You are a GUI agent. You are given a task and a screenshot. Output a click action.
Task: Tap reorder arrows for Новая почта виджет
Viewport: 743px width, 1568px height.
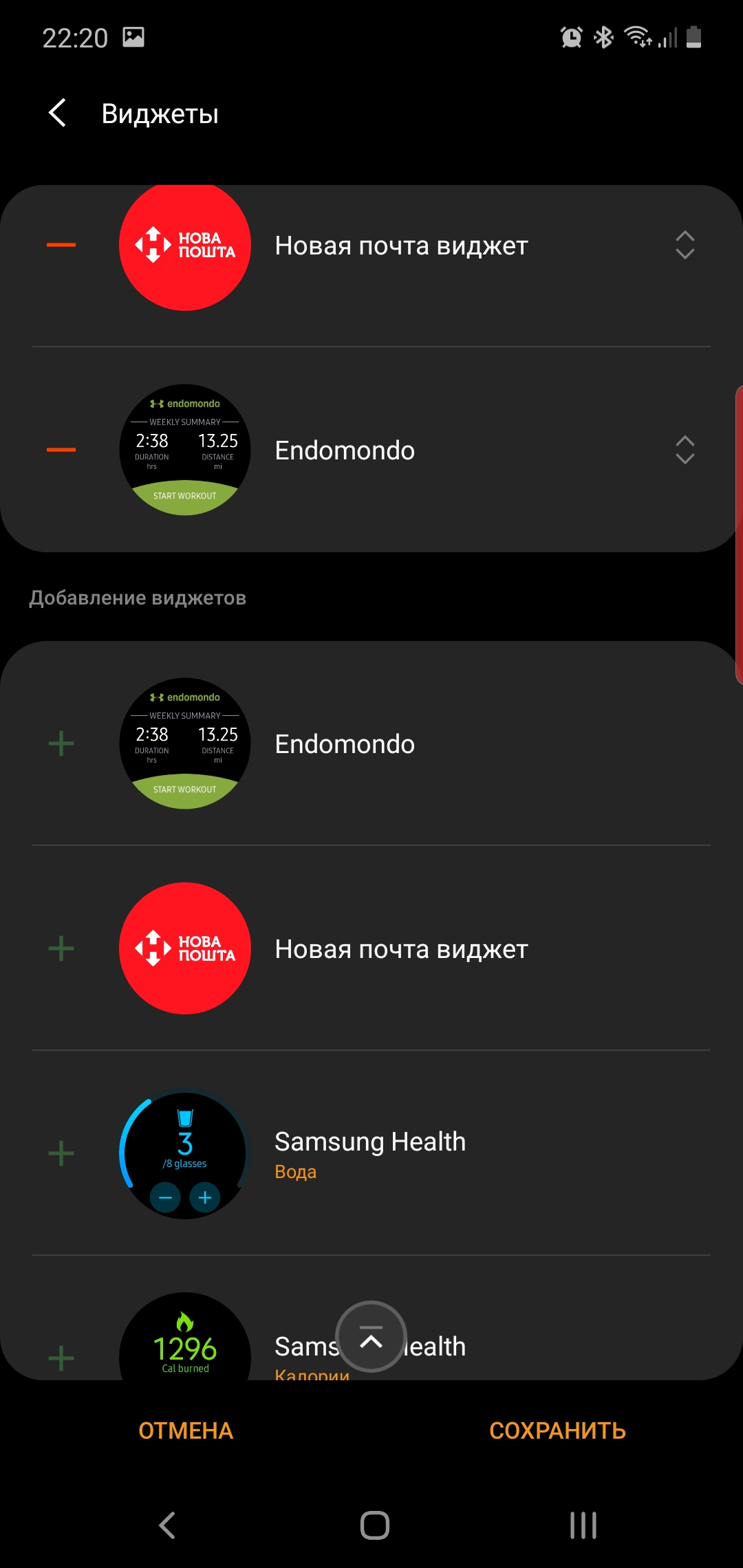[x=685, y=245]
